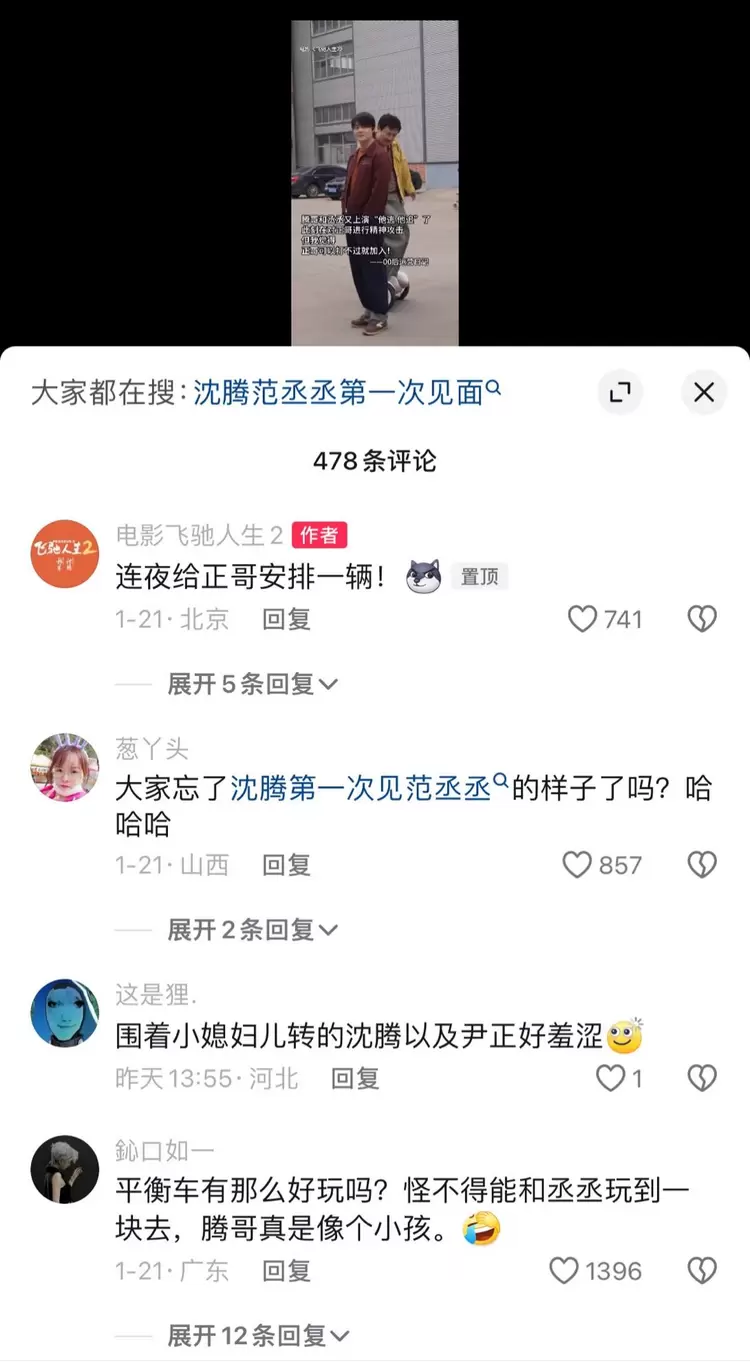750x1362 pixels.
Task: View 电影飞驰人生2's profile avatar
Action: [x=65, y=553]
